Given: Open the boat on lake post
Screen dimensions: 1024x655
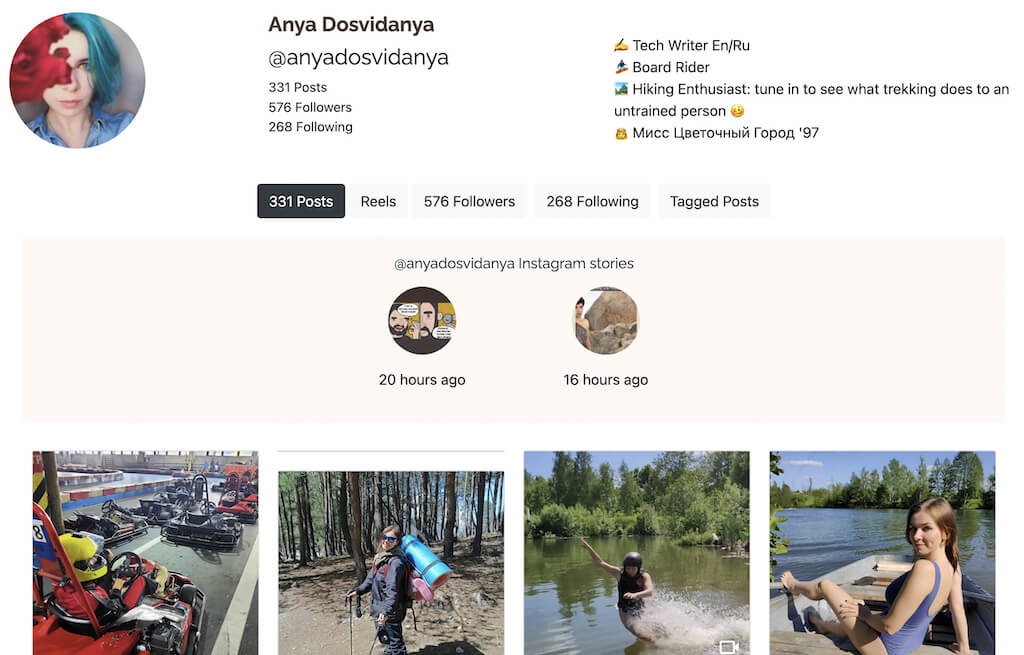Looking at the screenshot, I should (x=882, y=553).
